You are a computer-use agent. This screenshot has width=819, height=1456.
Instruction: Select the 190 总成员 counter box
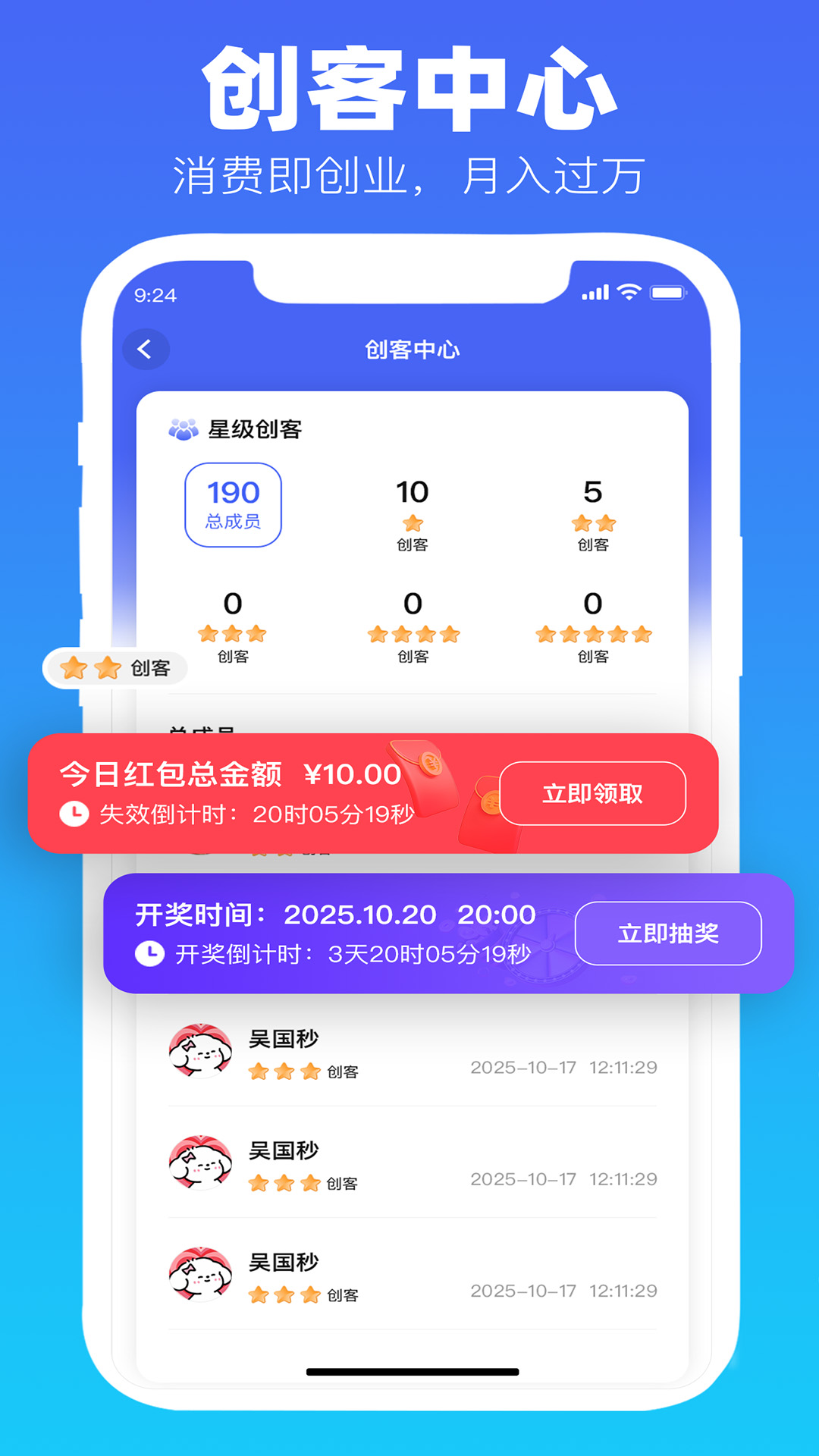(233, 503)
